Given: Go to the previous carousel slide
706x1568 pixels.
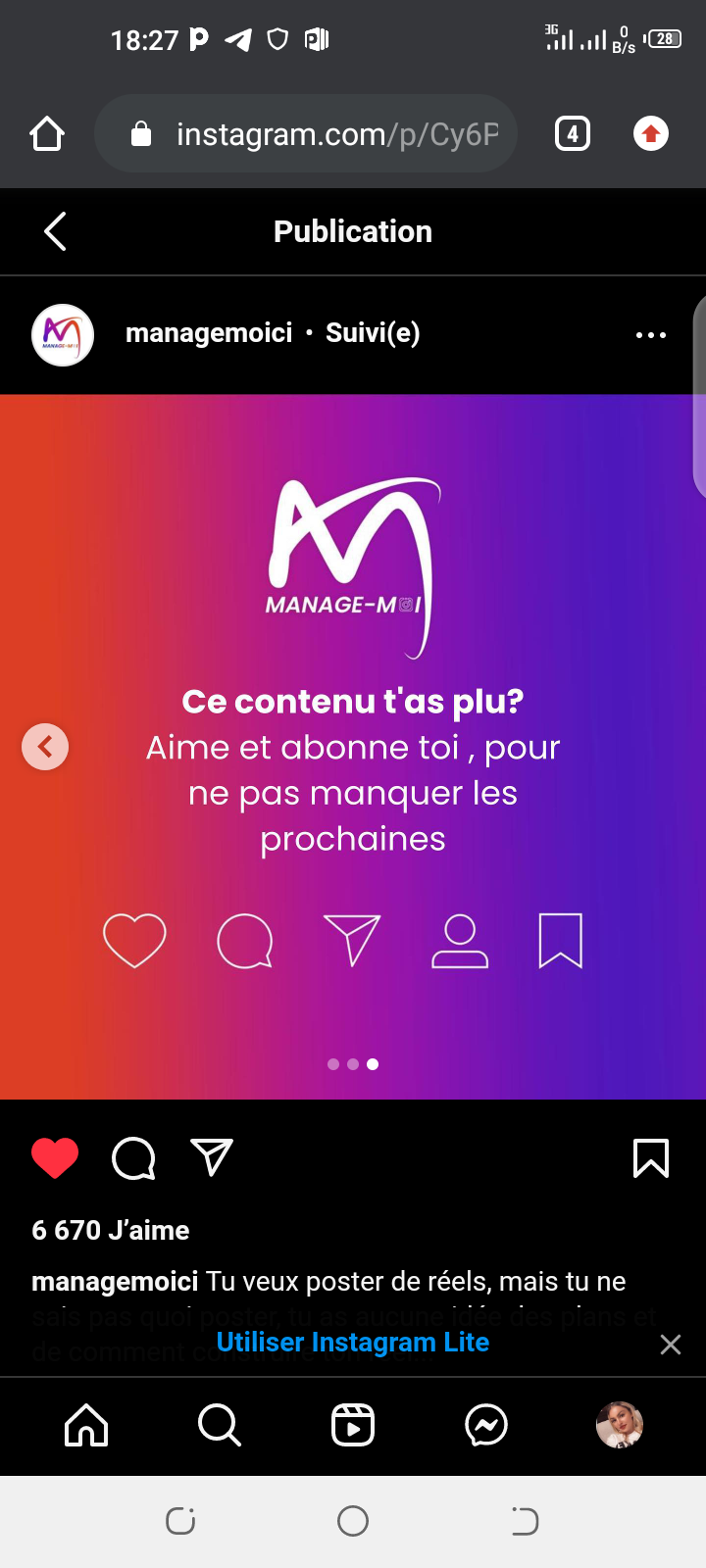Looking at the screenshot, I should coord(45,747).
